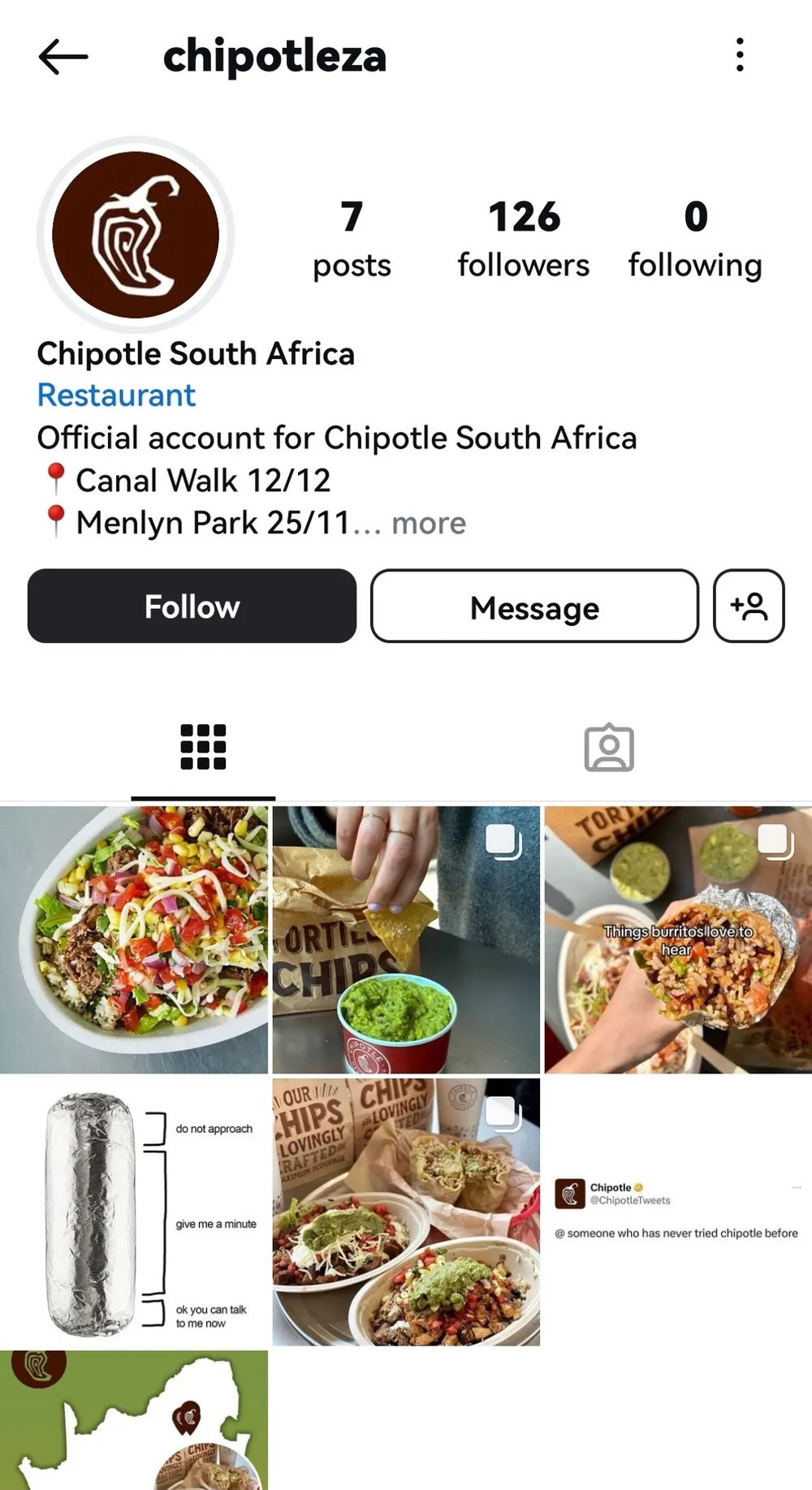The image size is (812, 1490).
Task: Open the tacos and bowls spread post
Action: (406, 1211)
